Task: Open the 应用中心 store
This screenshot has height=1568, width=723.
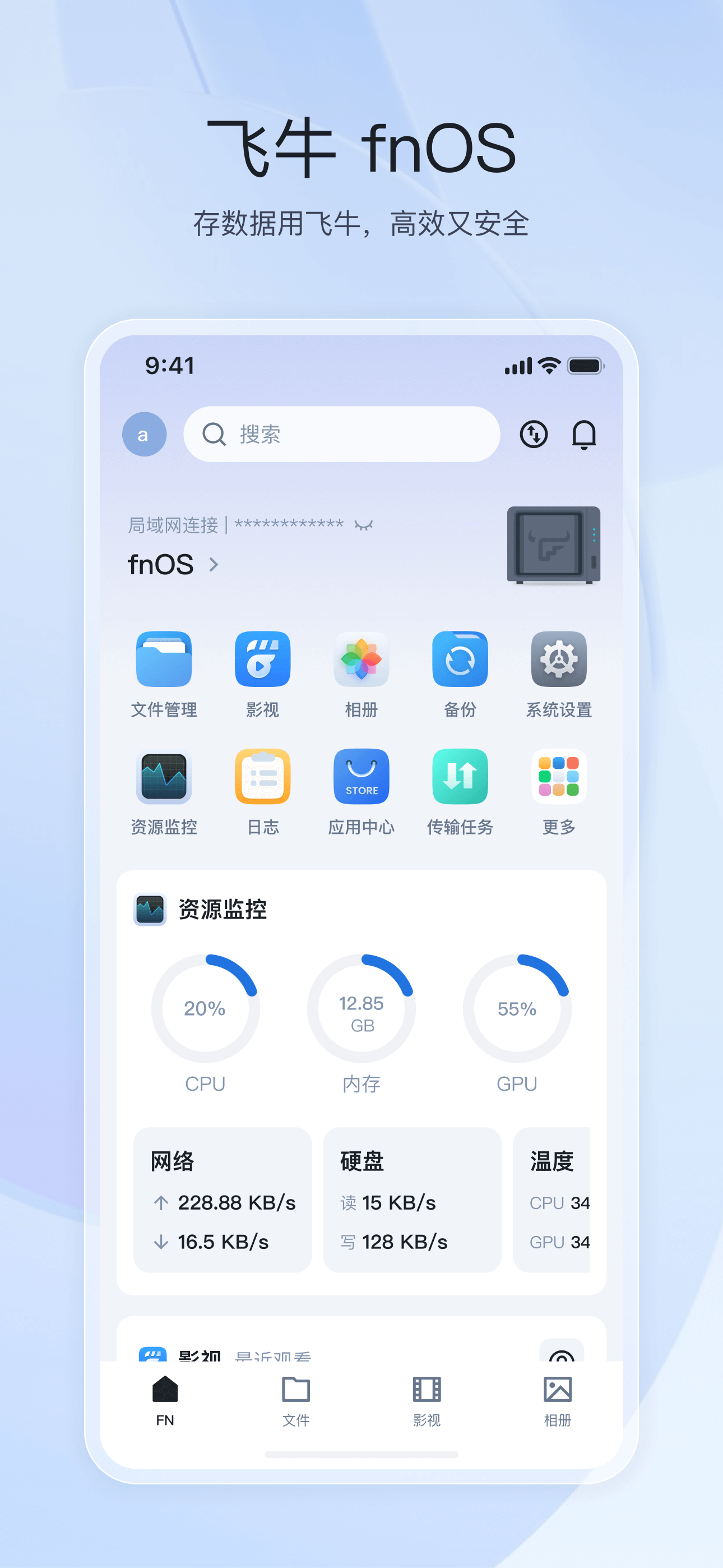Action: 361,778
